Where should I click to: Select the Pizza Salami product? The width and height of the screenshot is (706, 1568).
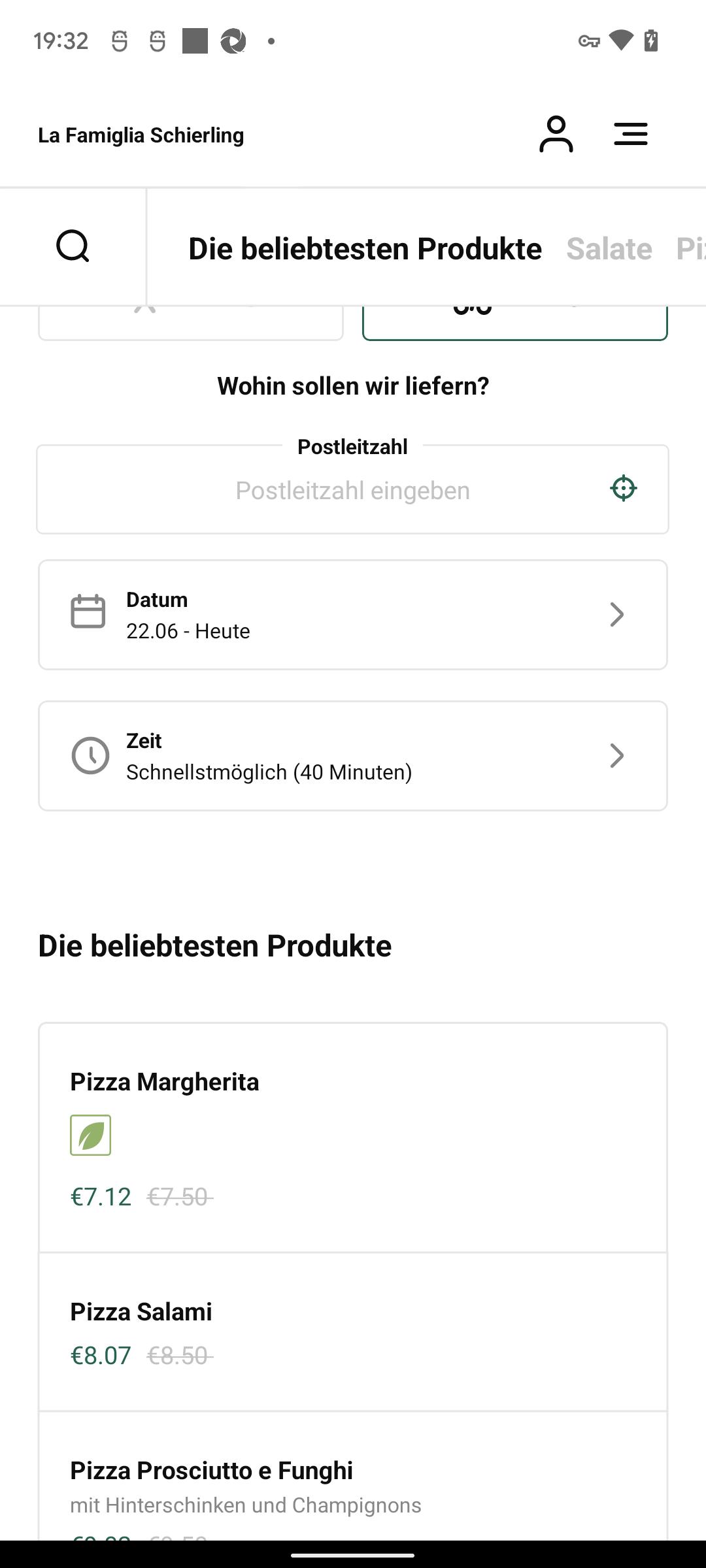click(353, 1332)
